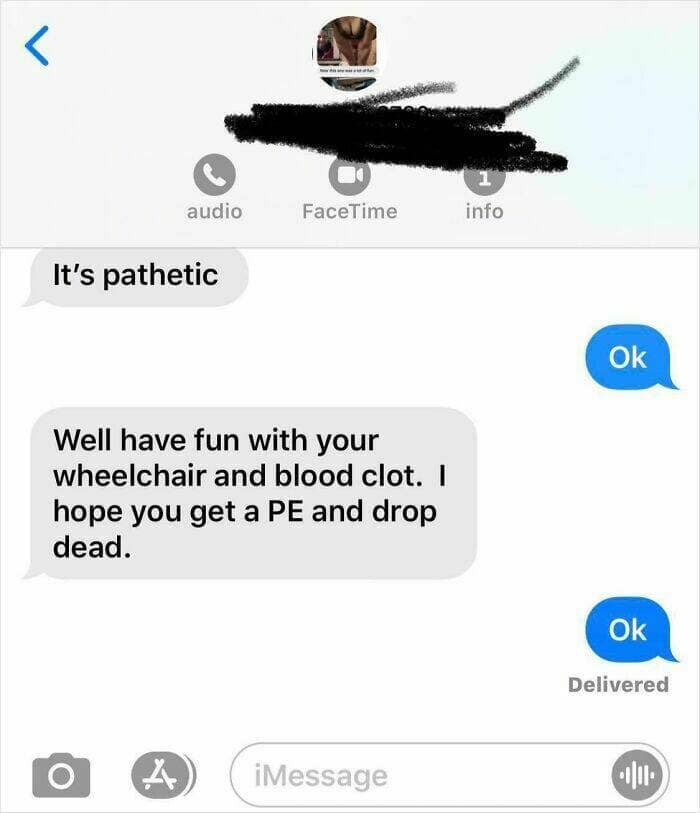This screenshot has width=700, height=813.
Task: Focus the iMessage text field
Action: tap(420, 775)
